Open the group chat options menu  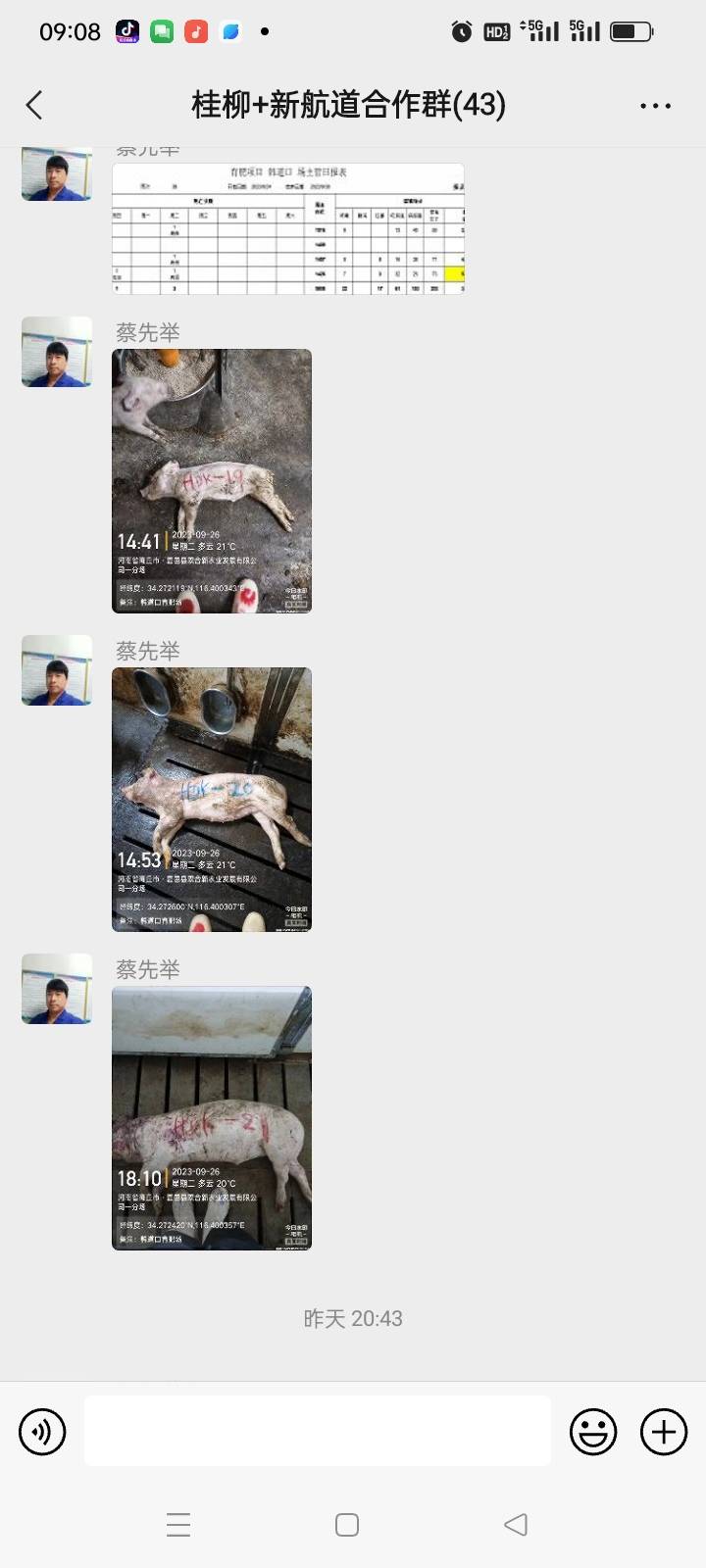[655, 105]
